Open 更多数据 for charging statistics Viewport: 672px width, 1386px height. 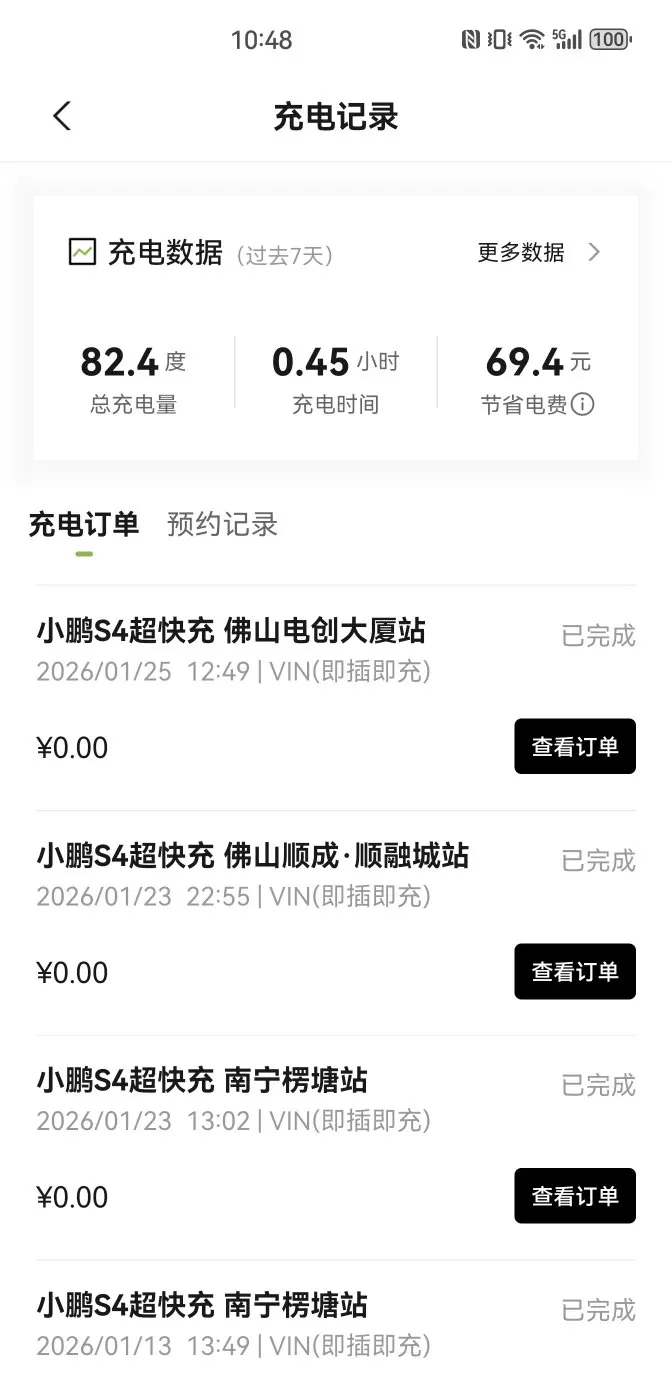[x=538, y=252]
